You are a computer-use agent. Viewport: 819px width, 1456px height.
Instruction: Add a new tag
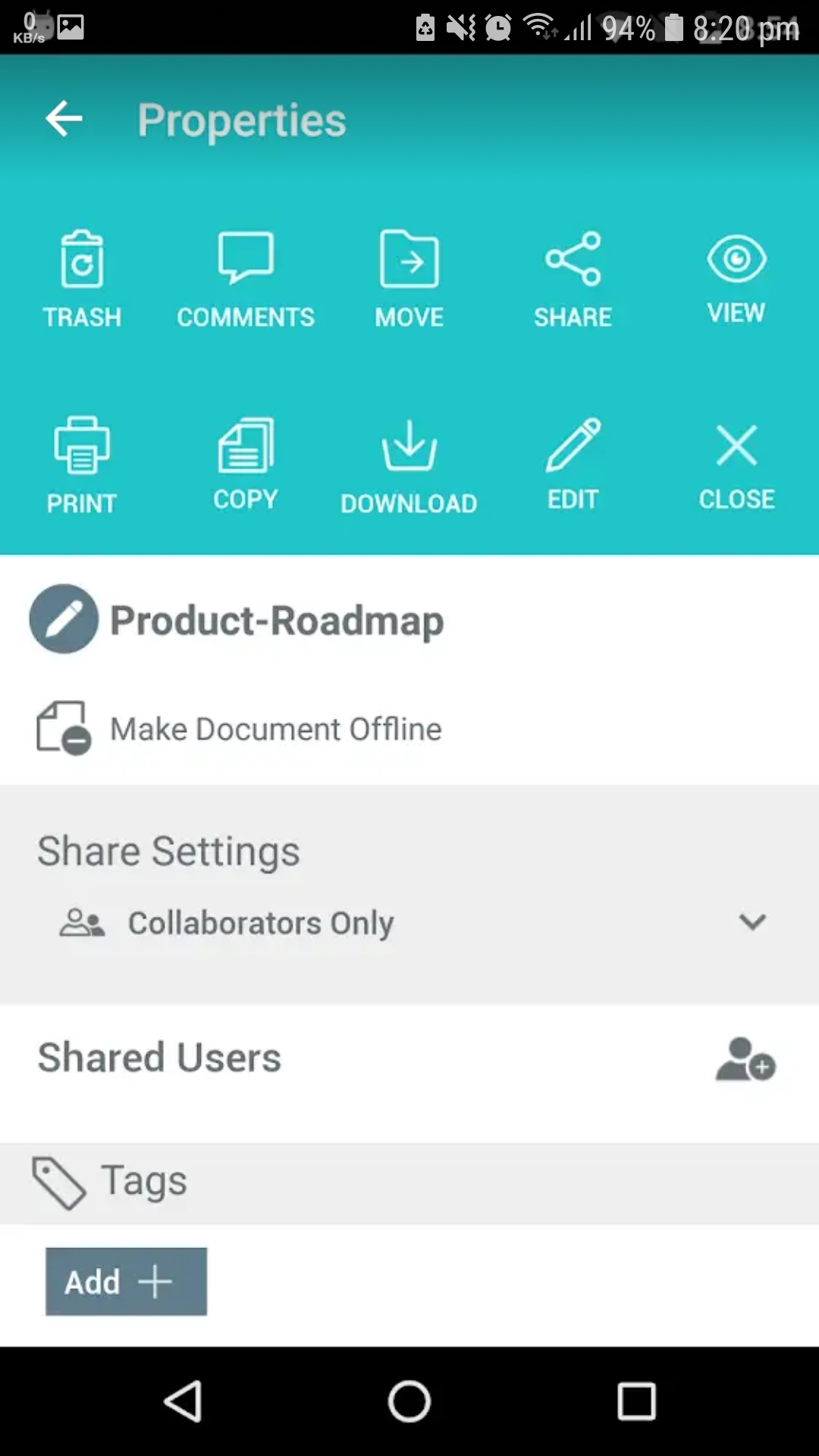[x=126, y=1282]
